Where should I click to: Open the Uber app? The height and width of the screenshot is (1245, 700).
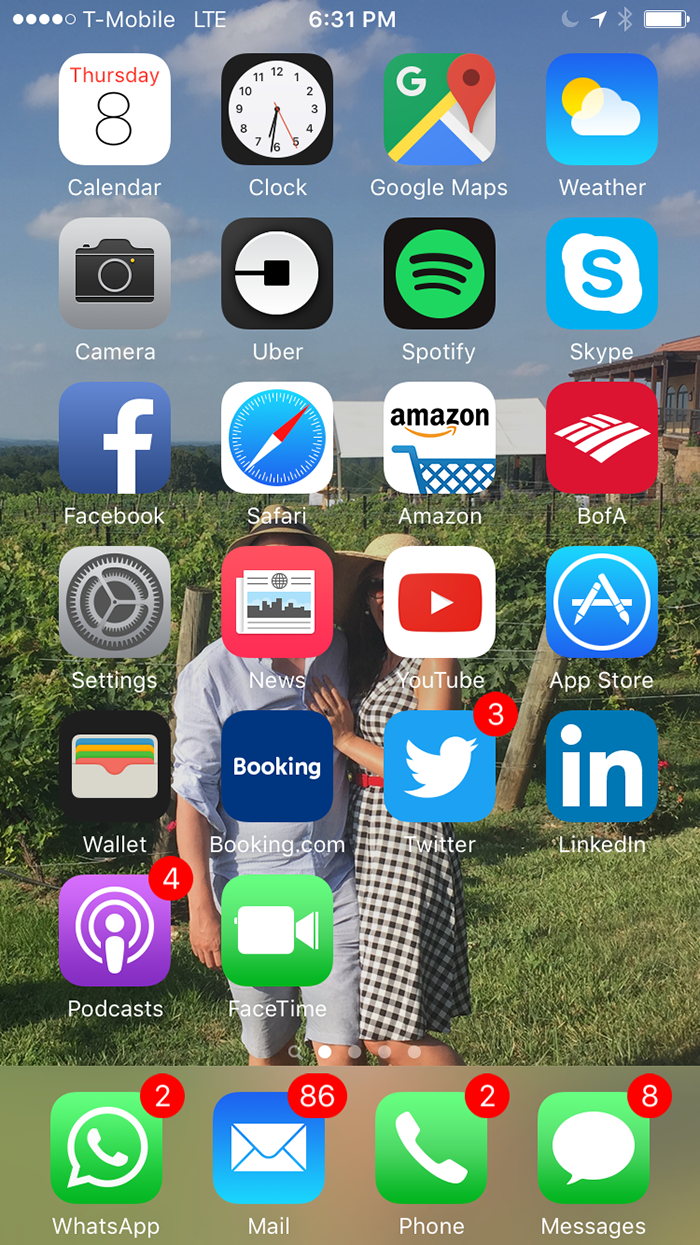(x=277, y=273)
